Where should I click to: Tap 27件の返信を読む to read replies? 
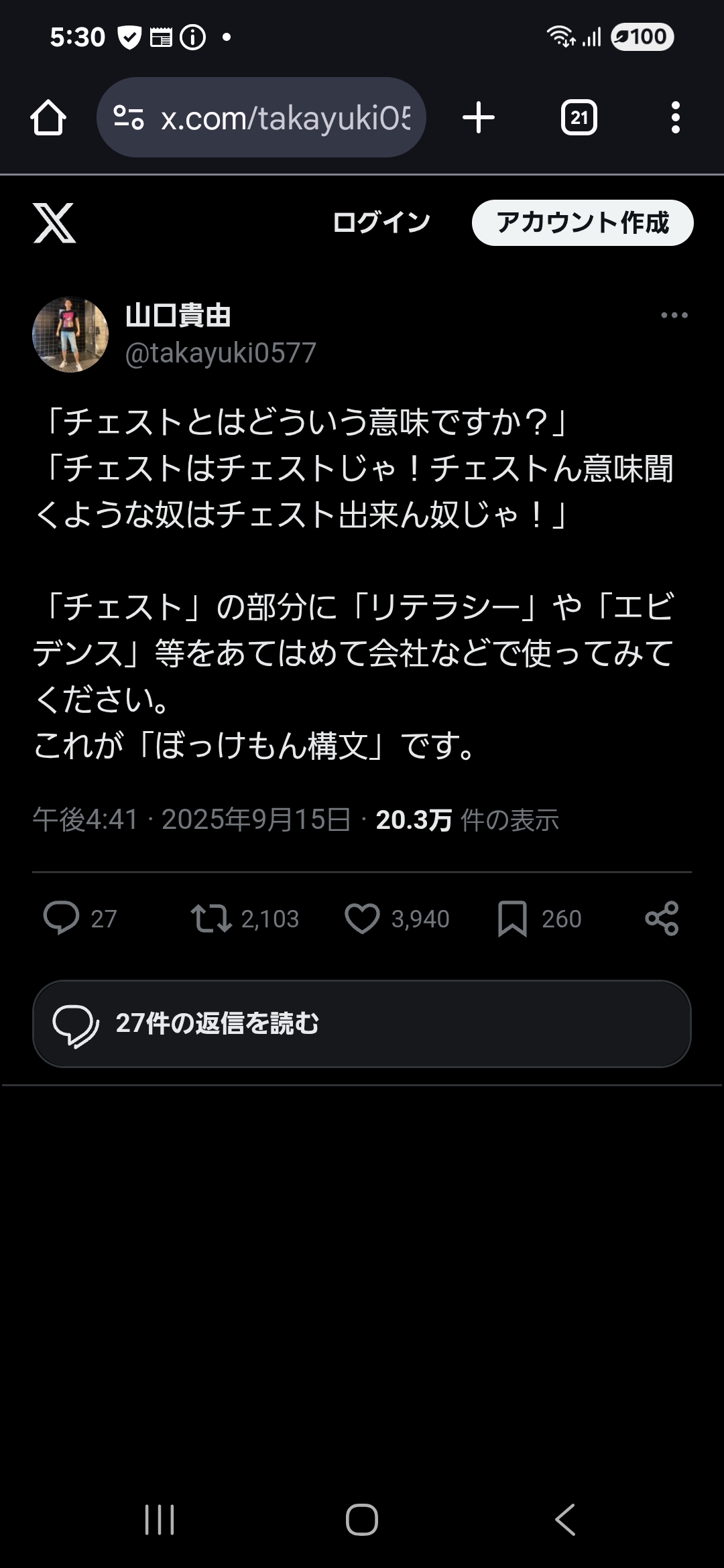coord(361,1023)
